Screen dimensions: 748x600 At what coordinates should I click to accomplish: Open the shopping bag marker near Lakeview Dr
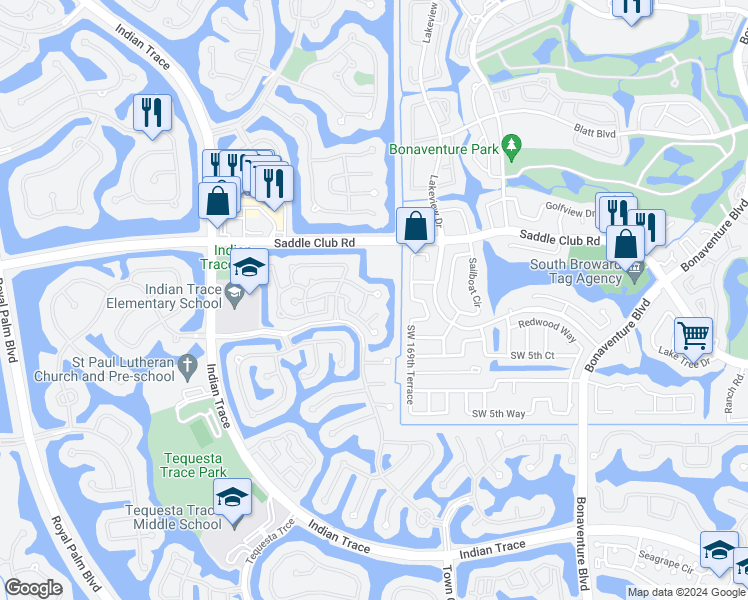click(415, 226)
